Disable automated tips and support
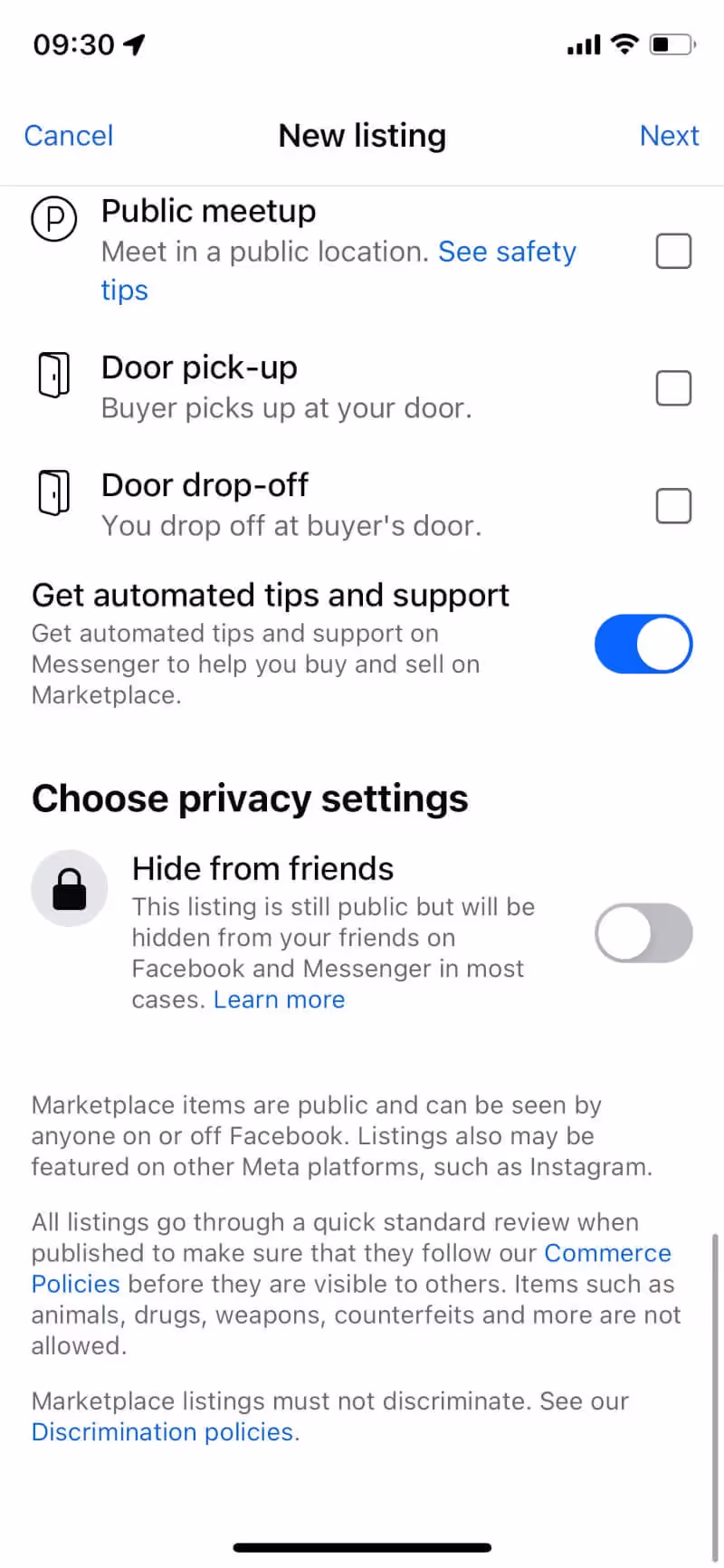Image resolution: width=724 pixels, height=1568 pixels. coord(643,645)
